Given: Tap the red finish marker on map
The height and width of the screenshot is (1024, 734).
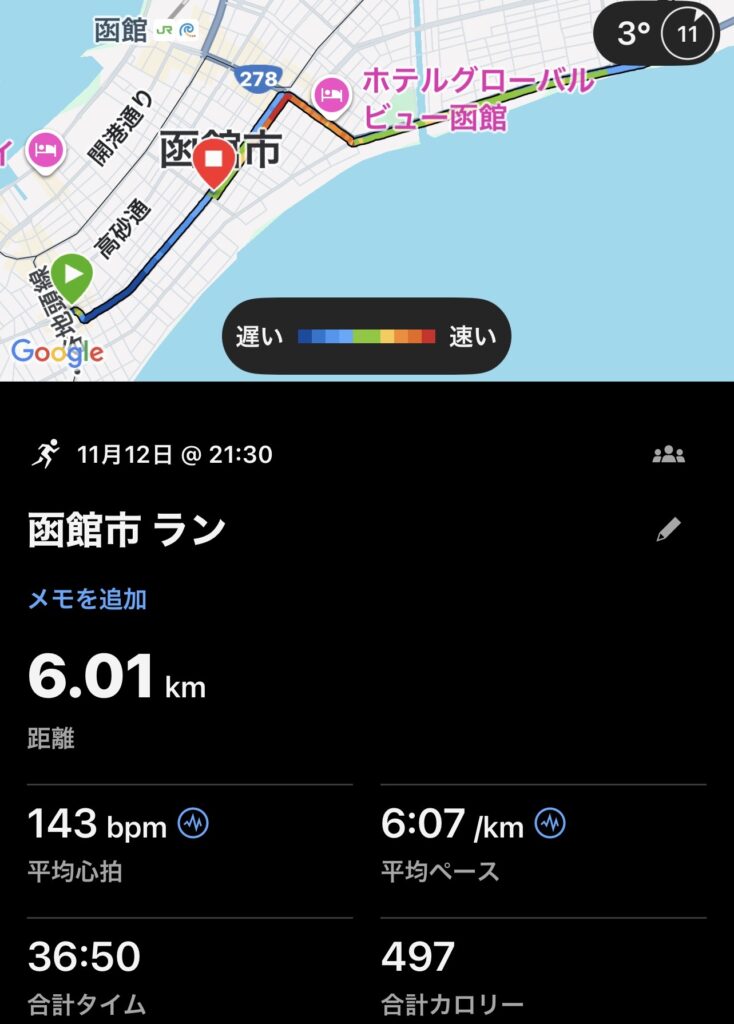Looking at the screenshot, I should 213,163.
